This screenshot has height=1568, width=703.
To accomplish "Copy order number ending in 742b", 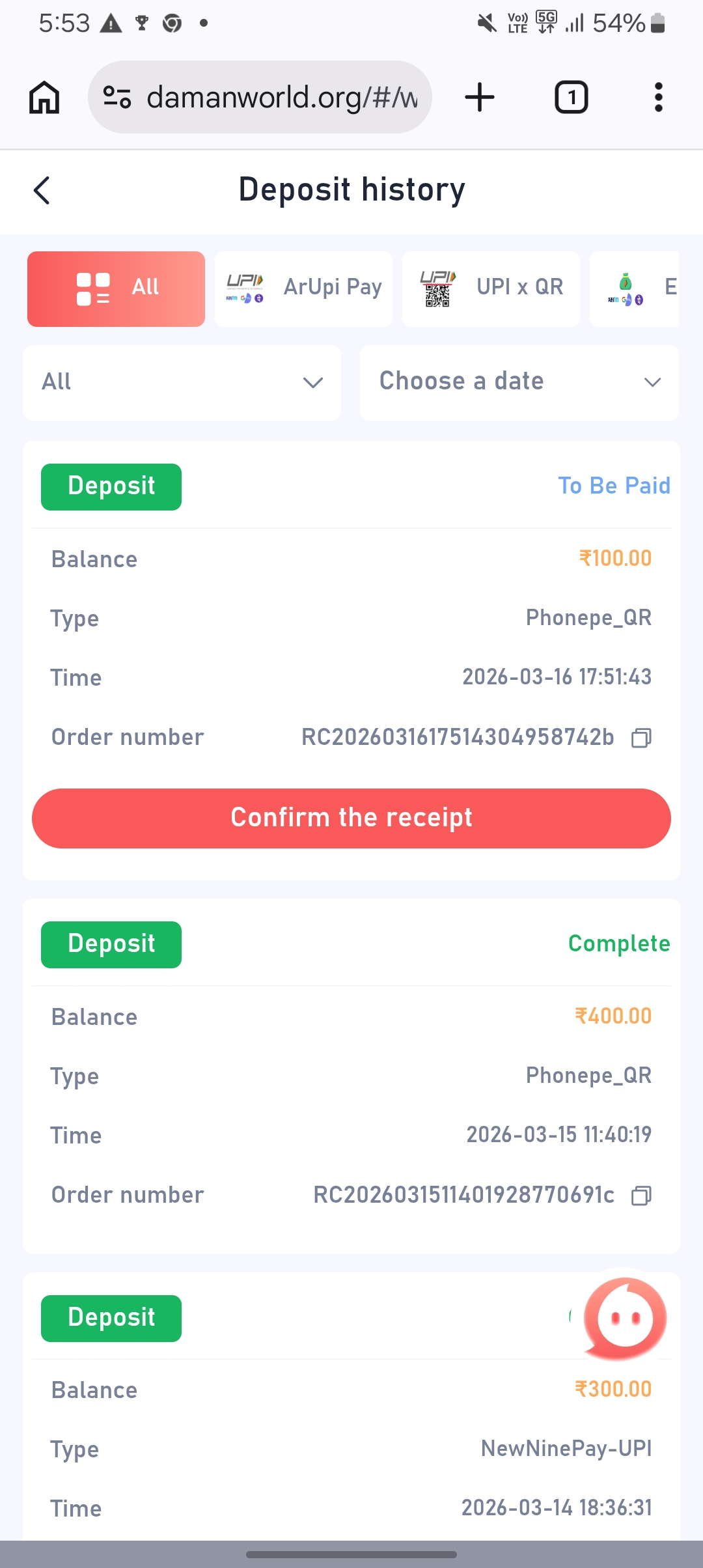I will 641,738.
